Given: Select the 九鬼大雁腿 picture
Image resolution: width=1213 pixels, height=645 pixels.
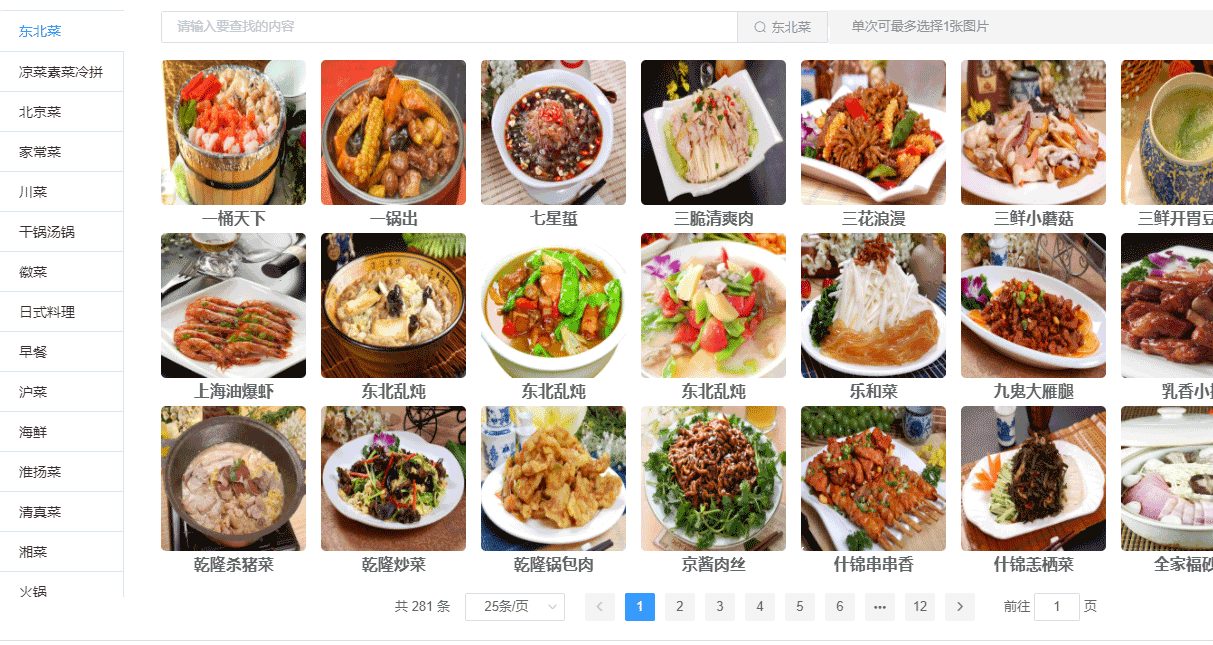Looking at the screenshot, I should [x=1033, y=306].
